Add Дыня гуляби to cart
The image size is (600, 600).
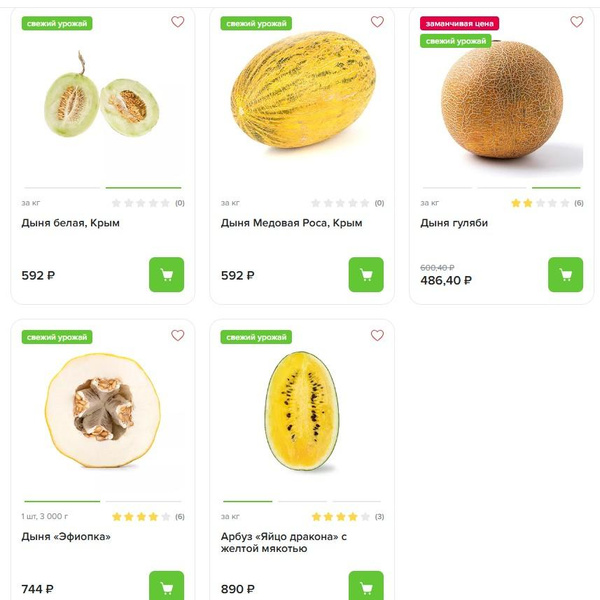[x=566, y=275]
